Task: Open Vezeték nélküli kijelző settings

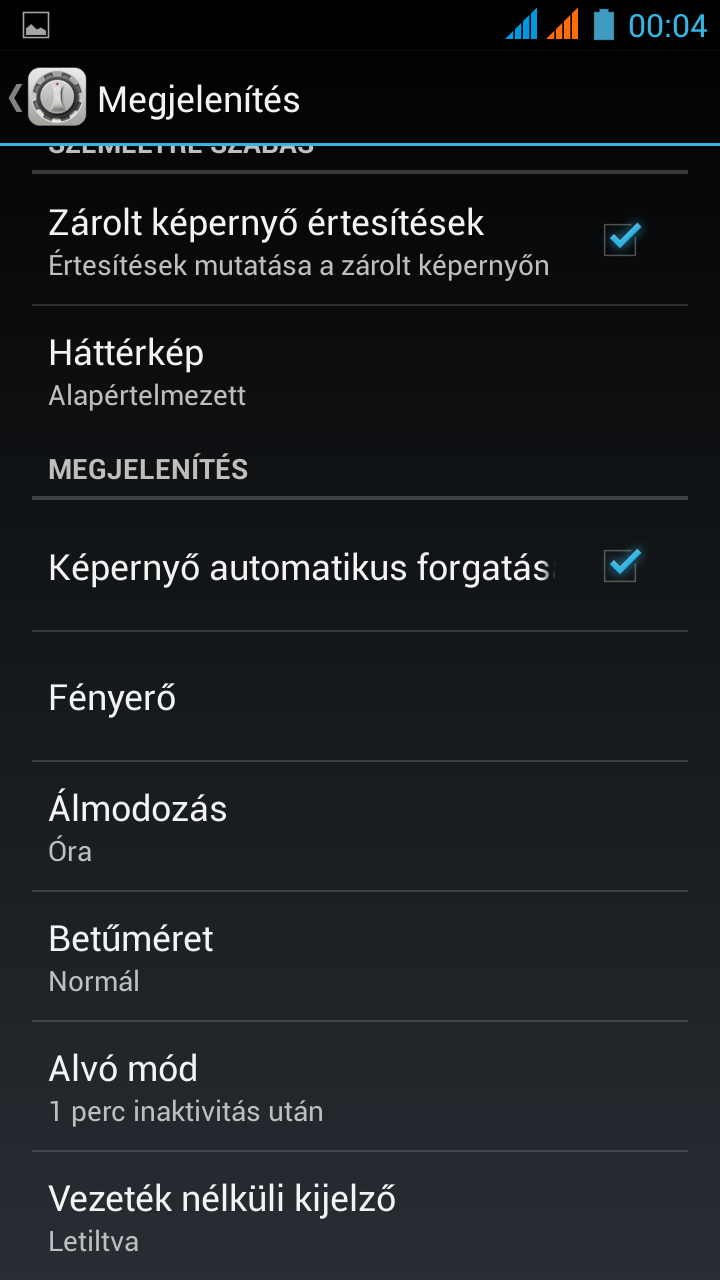Action: [360, 1217]
